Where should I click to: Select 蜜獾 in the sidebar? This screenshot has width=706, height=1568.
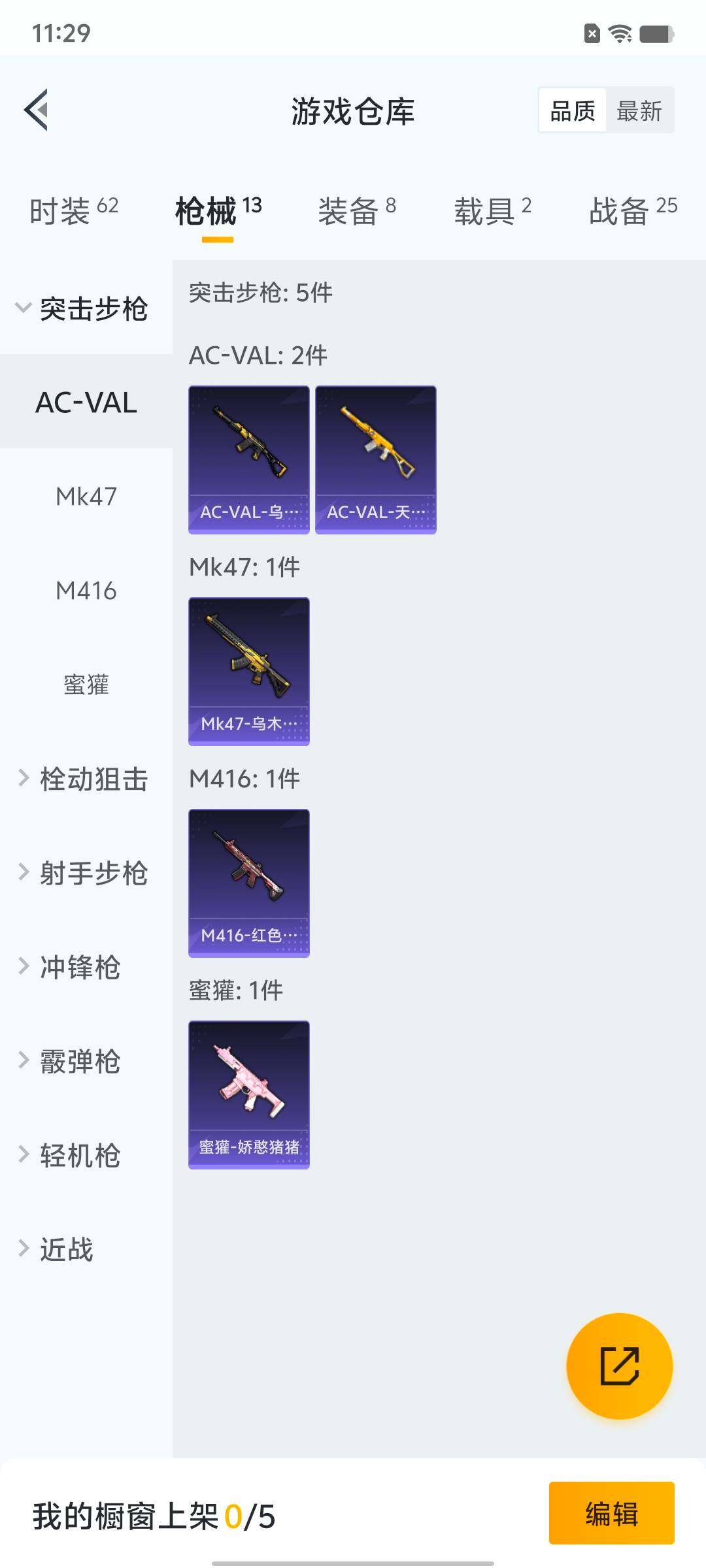pos(86,685)
